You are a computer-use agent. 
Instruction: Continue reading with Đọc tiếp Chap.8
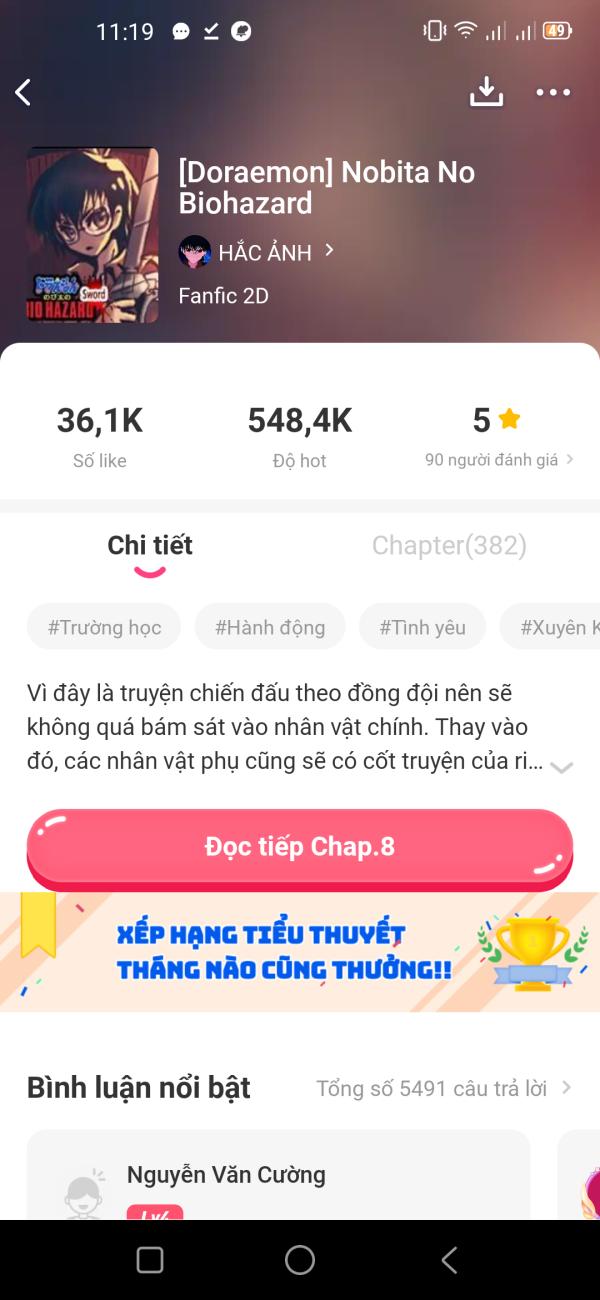[300, 847]
